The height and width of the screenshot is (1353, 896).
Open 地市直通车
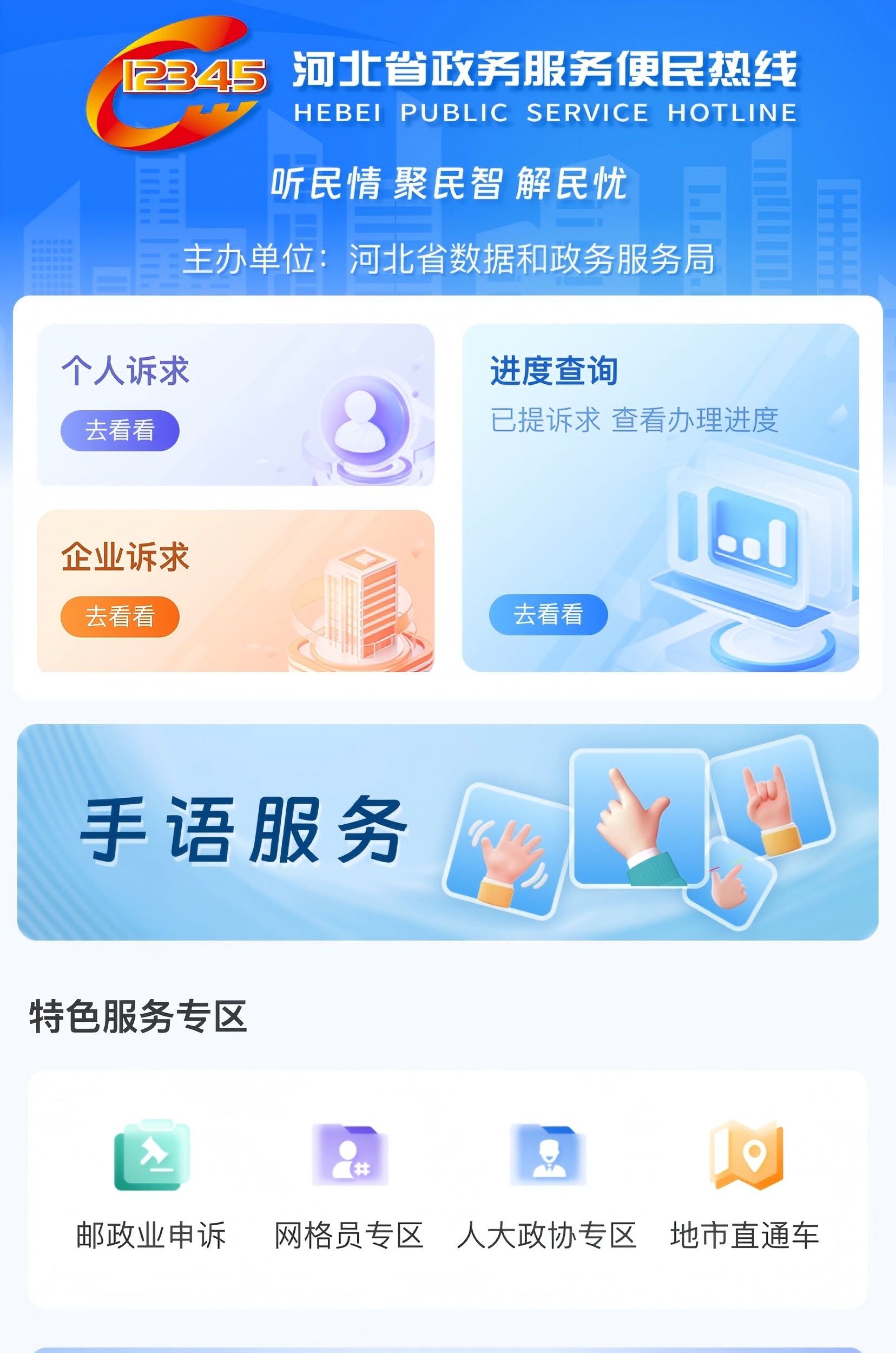tap(745, 1184)
